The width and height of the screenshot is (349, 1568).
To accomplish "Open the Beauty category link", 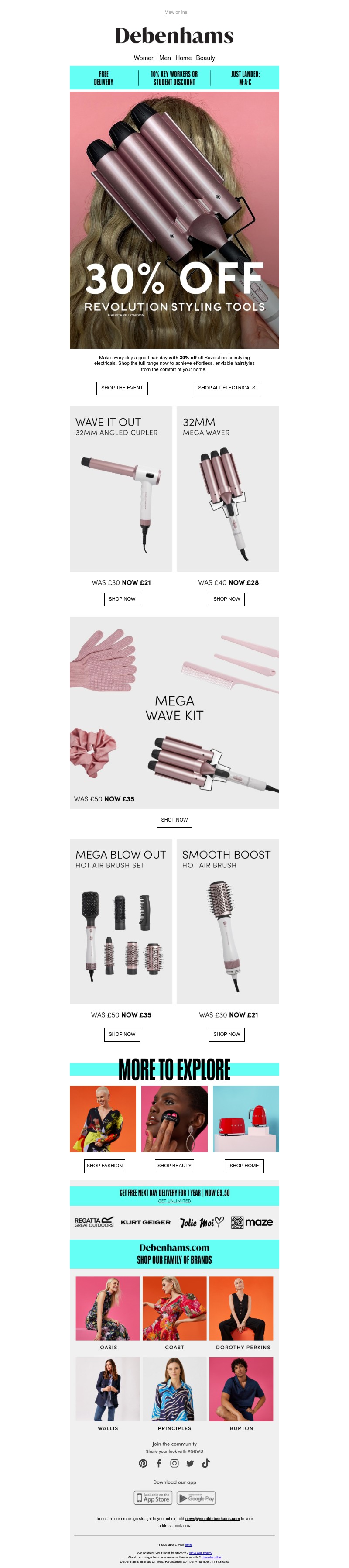I will pos(205,58).
